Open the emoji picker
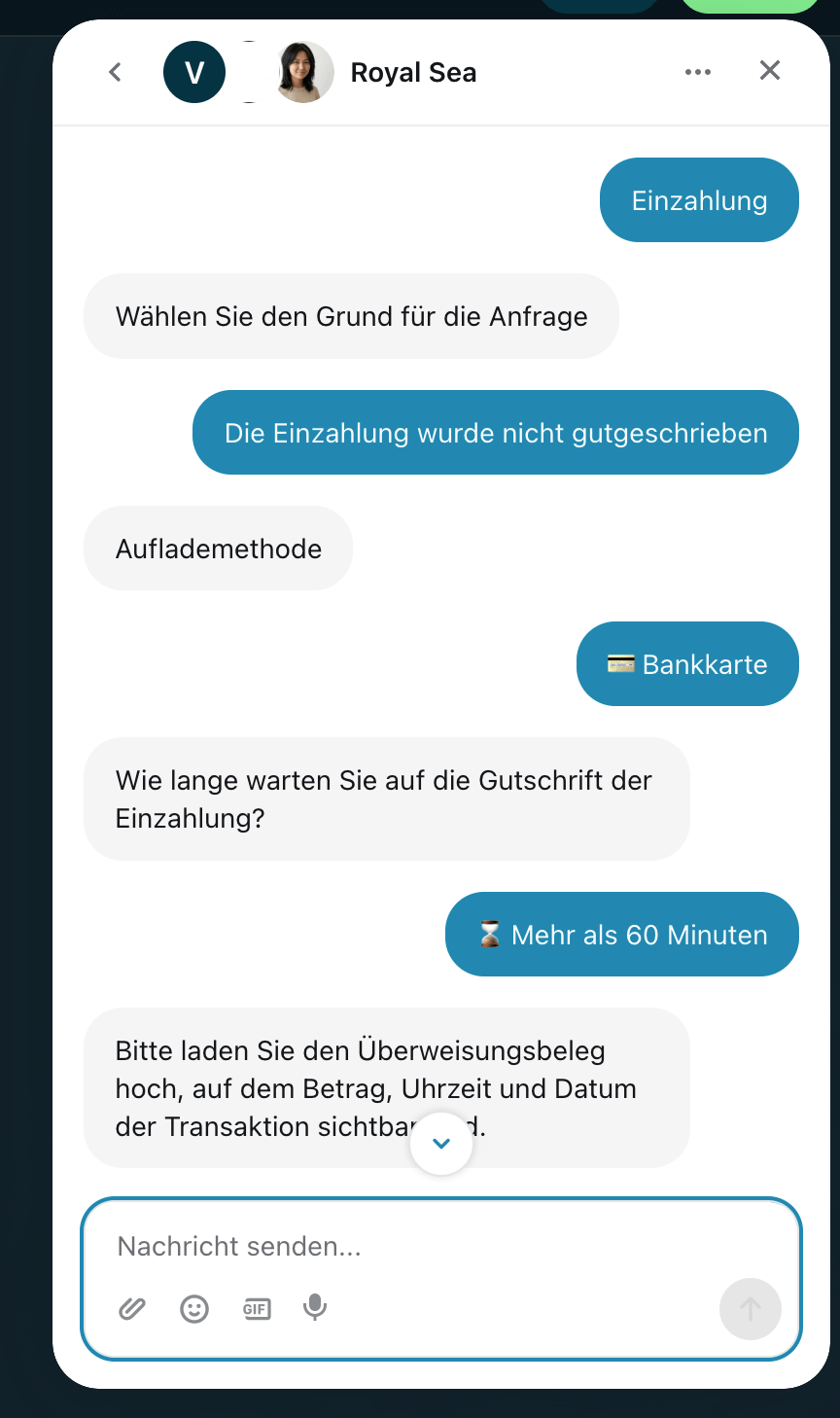 coord(194,1309)
